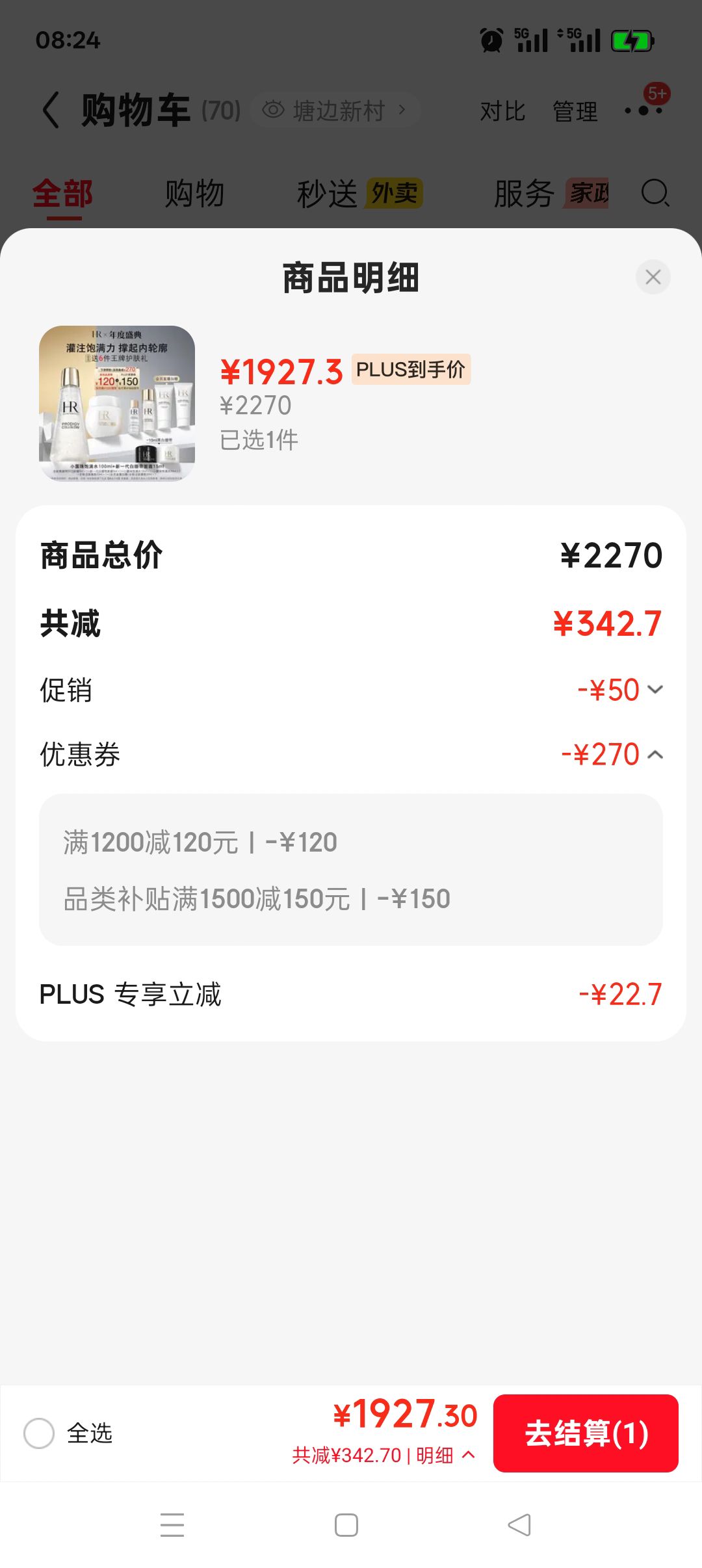
Task: Open the HR skincare product thumbnail
Action: click(x=117, y=403)
